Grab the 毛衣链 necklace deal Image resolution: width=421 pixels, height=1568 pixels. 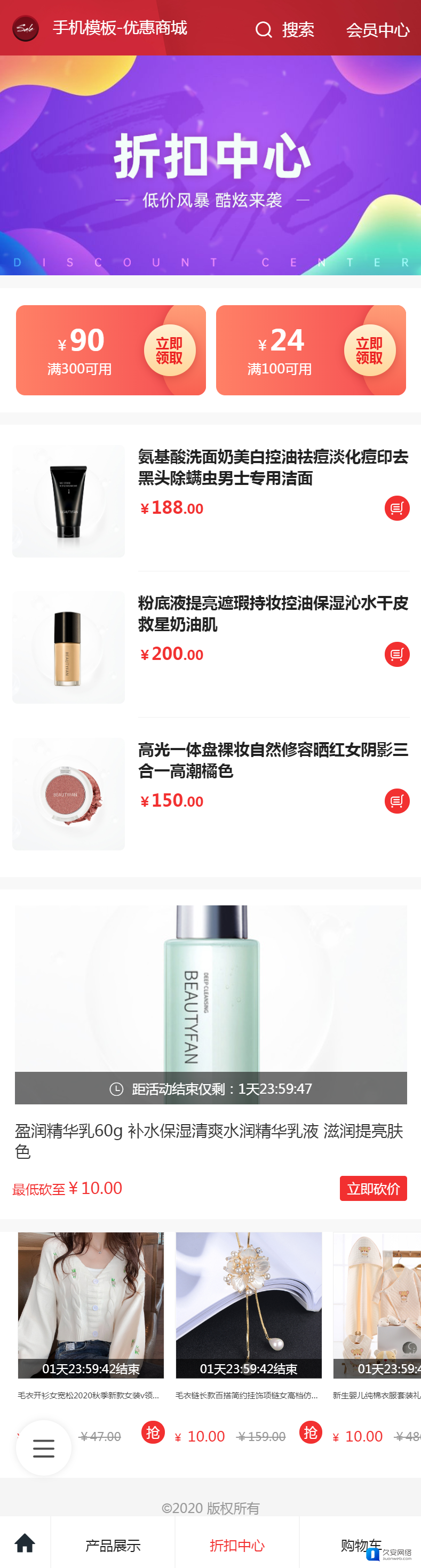point(310,1432)
